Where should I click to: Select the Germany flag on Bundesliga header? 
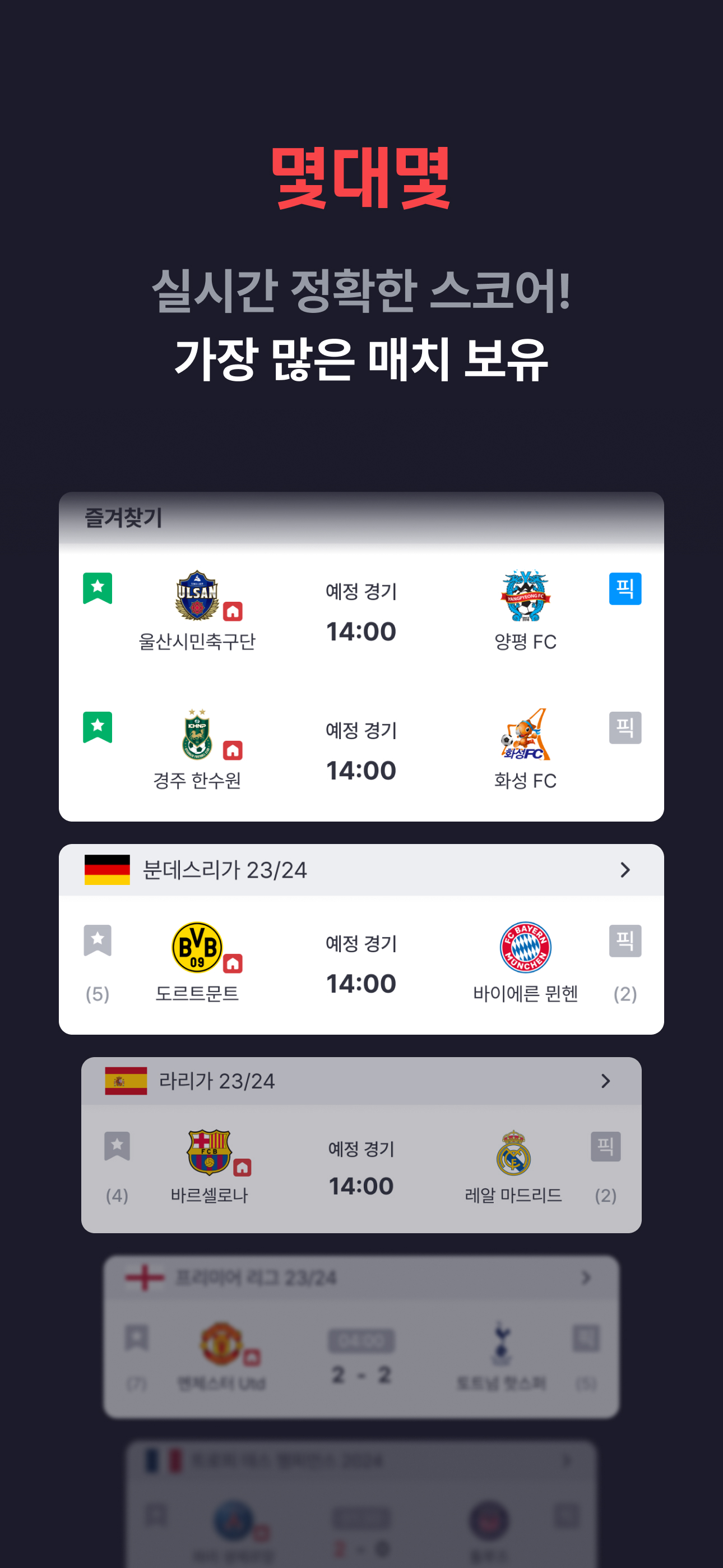pos(107,870)
